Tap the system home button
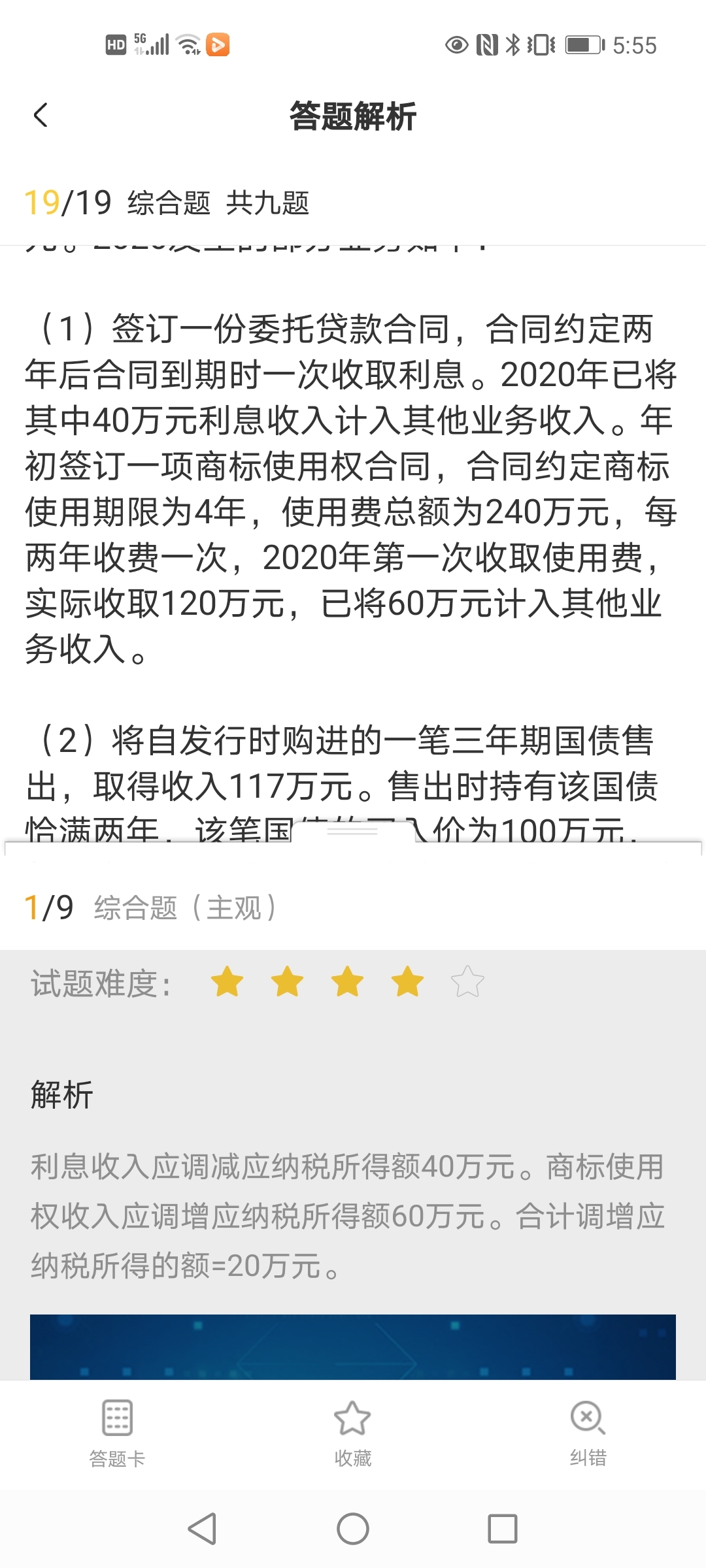Viewport: 706px width, 1568px height. point(353,1529)
